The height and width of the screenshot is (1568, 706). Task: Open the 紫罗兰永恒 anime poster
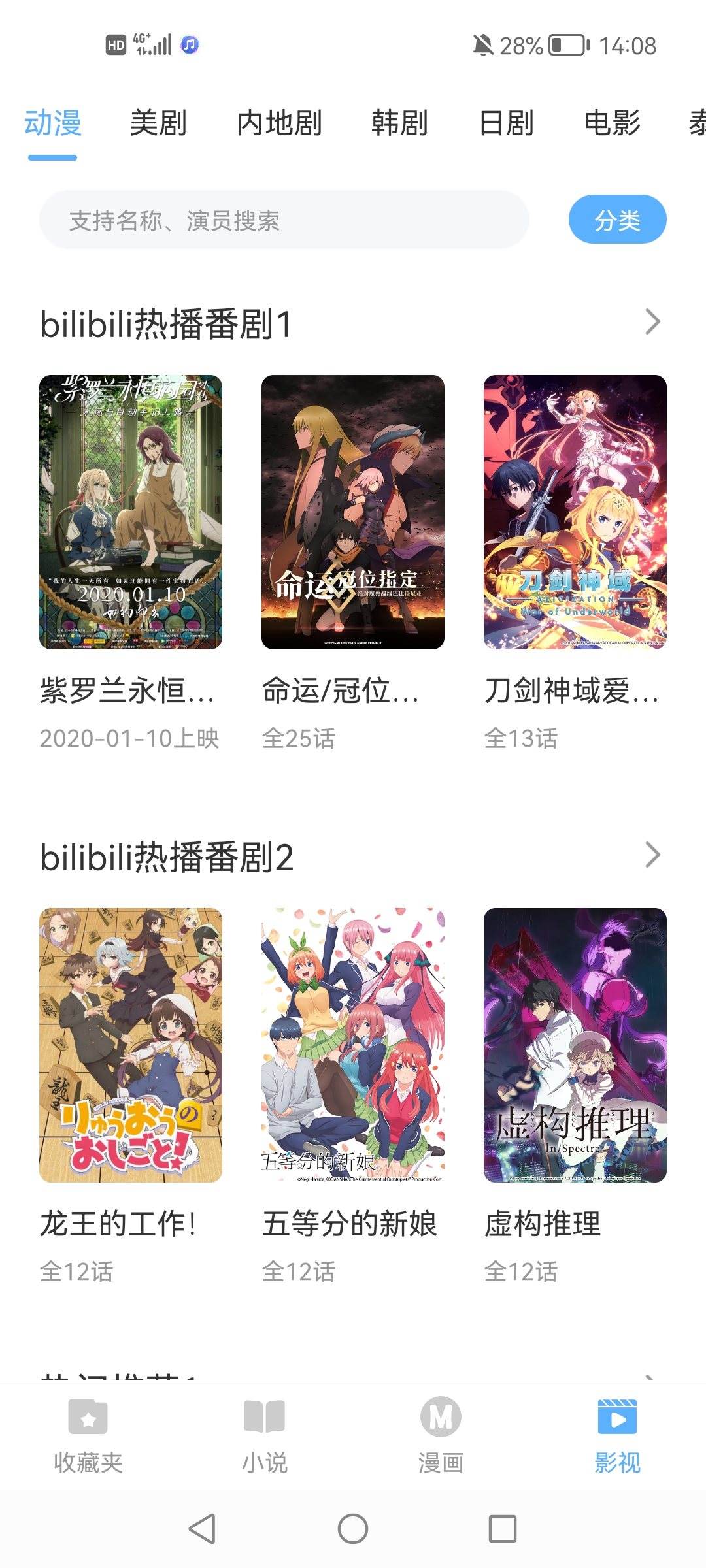(x=131, y=512)
